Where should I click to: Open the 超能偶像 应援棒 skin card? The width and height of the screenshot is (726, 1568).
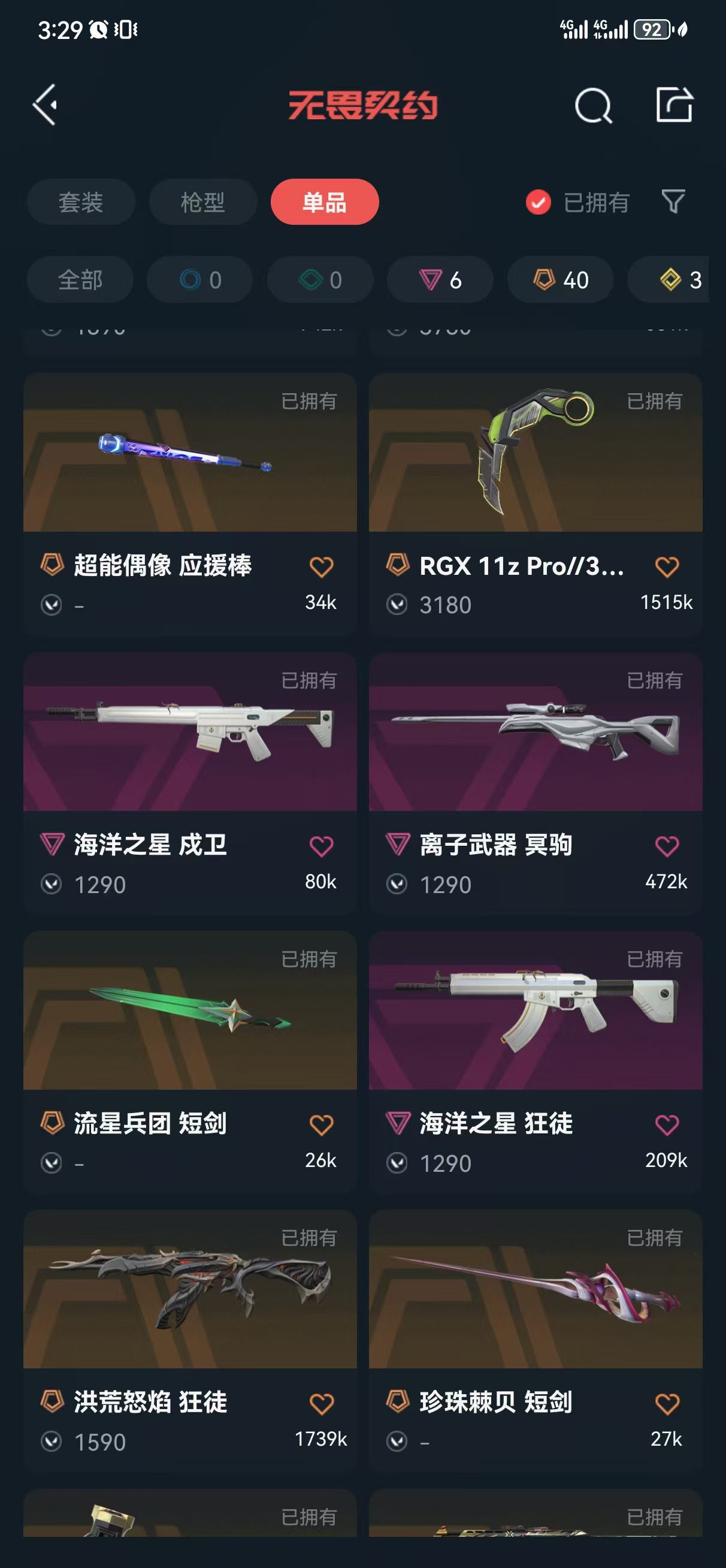pos(190,504)
